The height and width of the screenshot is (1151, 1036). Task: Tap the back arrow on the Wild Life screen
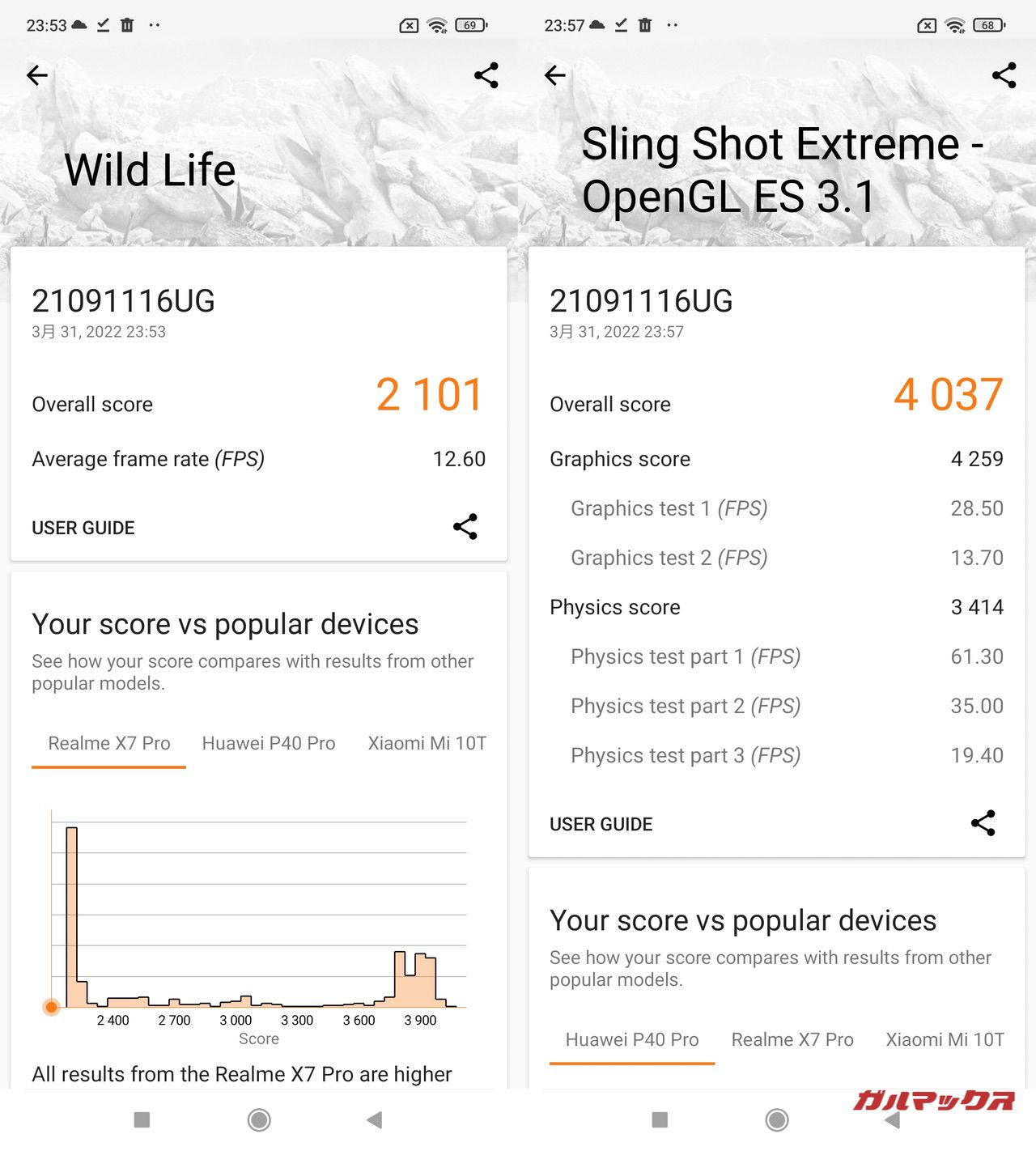coord(36,74)
